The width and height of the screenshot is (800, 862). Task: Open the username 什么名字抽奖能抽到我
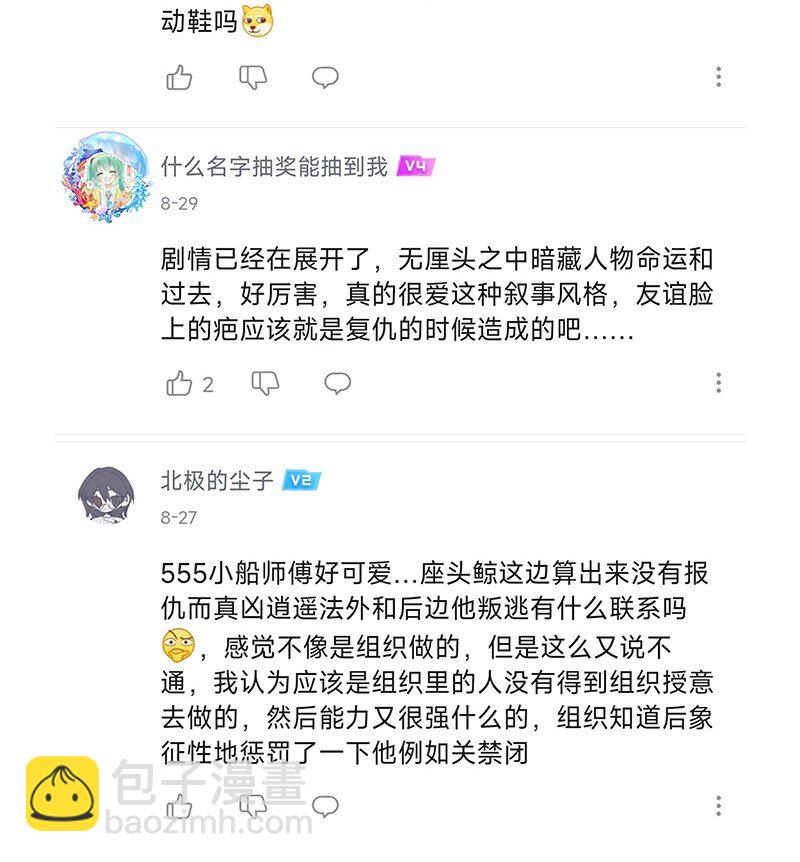[274, 167]
